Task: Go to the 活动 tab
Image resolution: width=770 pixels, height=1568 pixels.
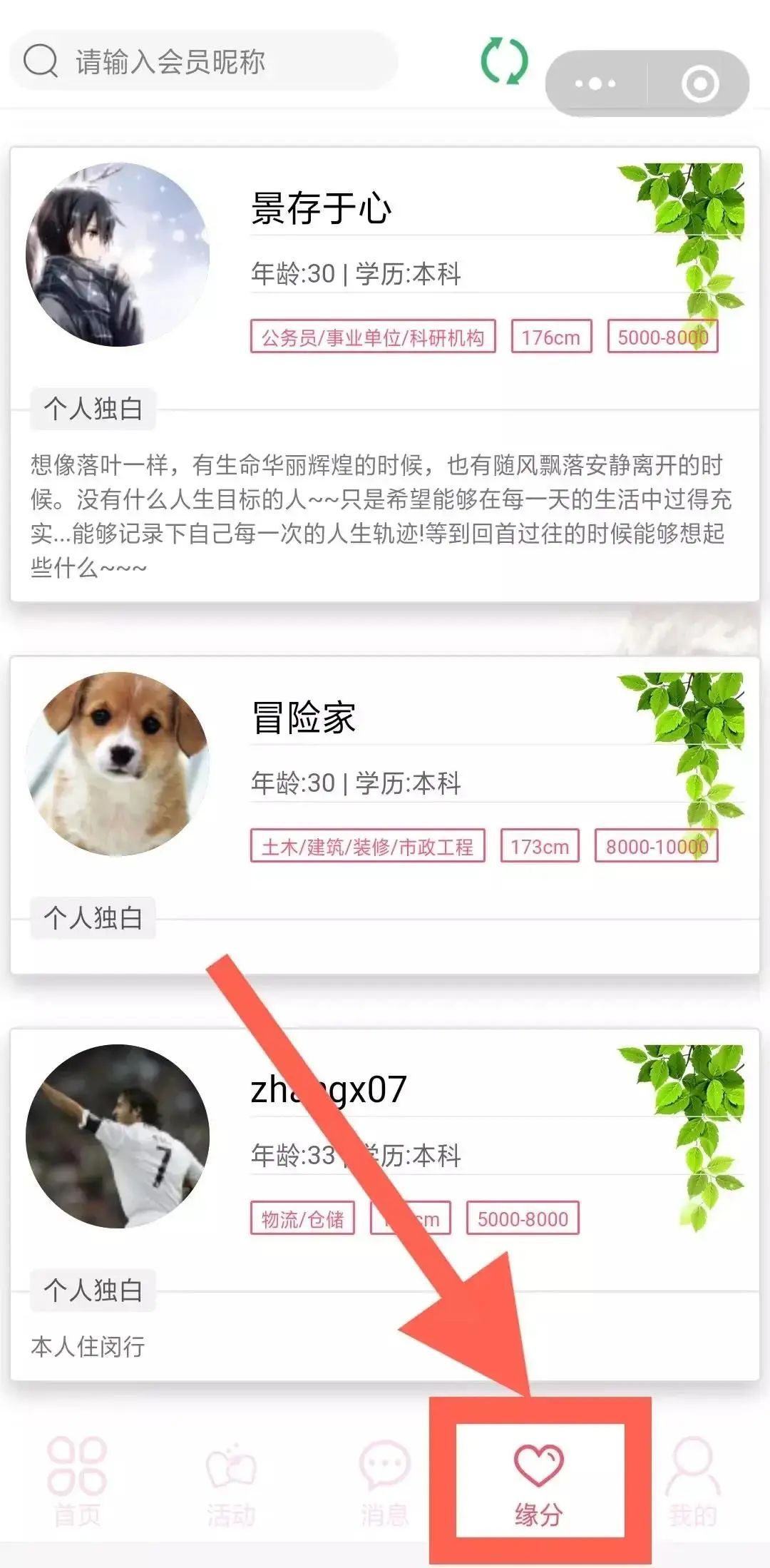Action: coord(231,1484)
